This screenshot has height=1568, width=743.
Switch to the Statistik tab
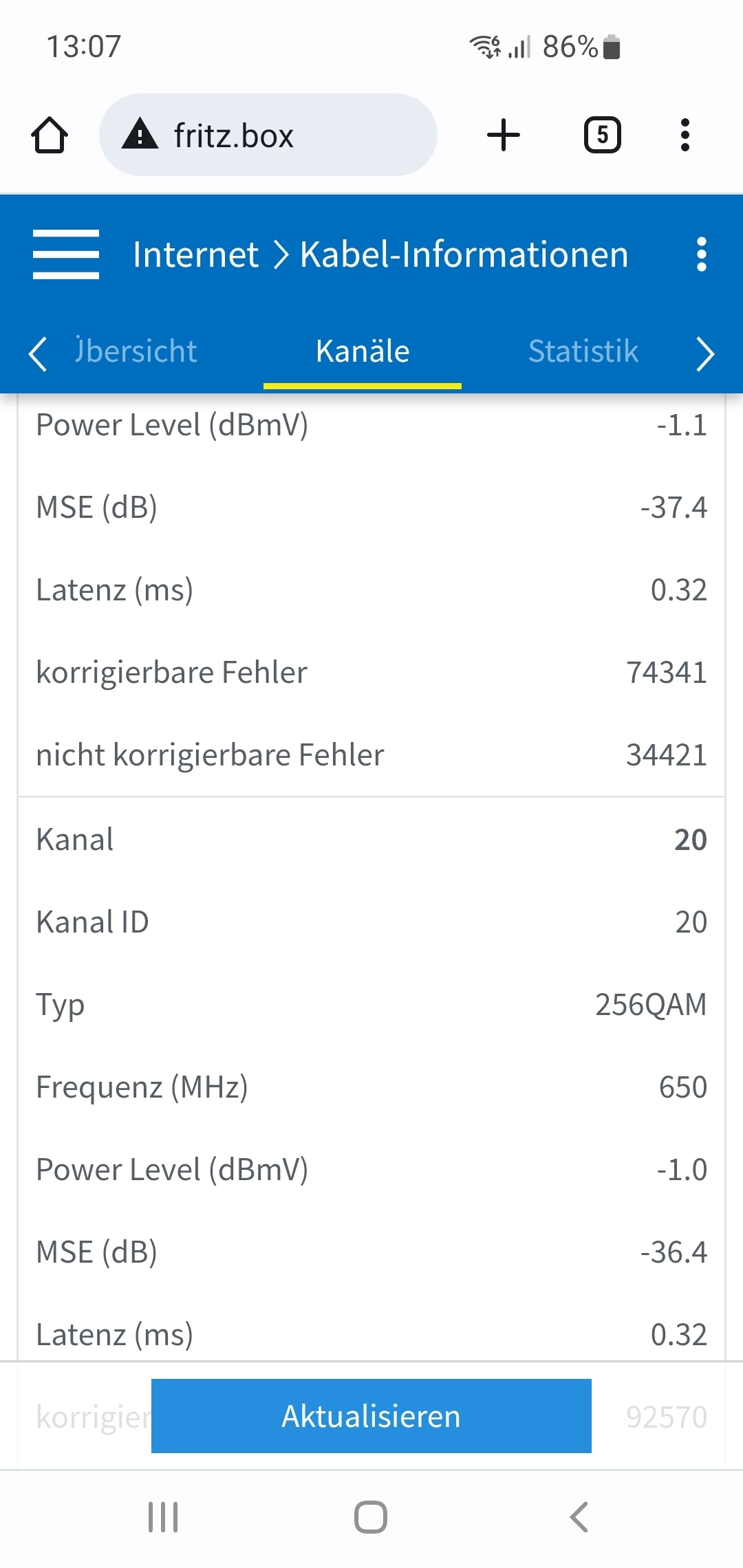point(583,351)
